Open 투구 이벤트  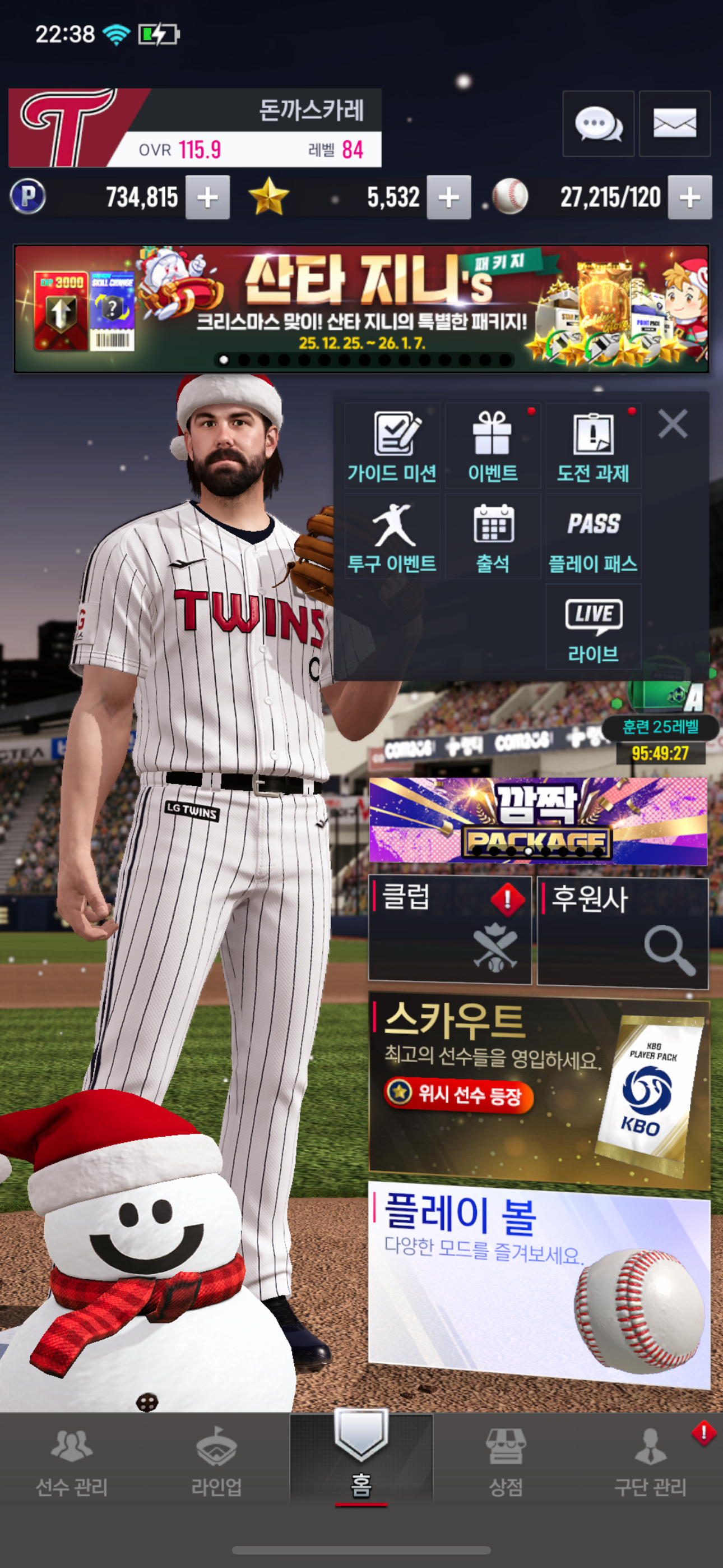[392, 536]
